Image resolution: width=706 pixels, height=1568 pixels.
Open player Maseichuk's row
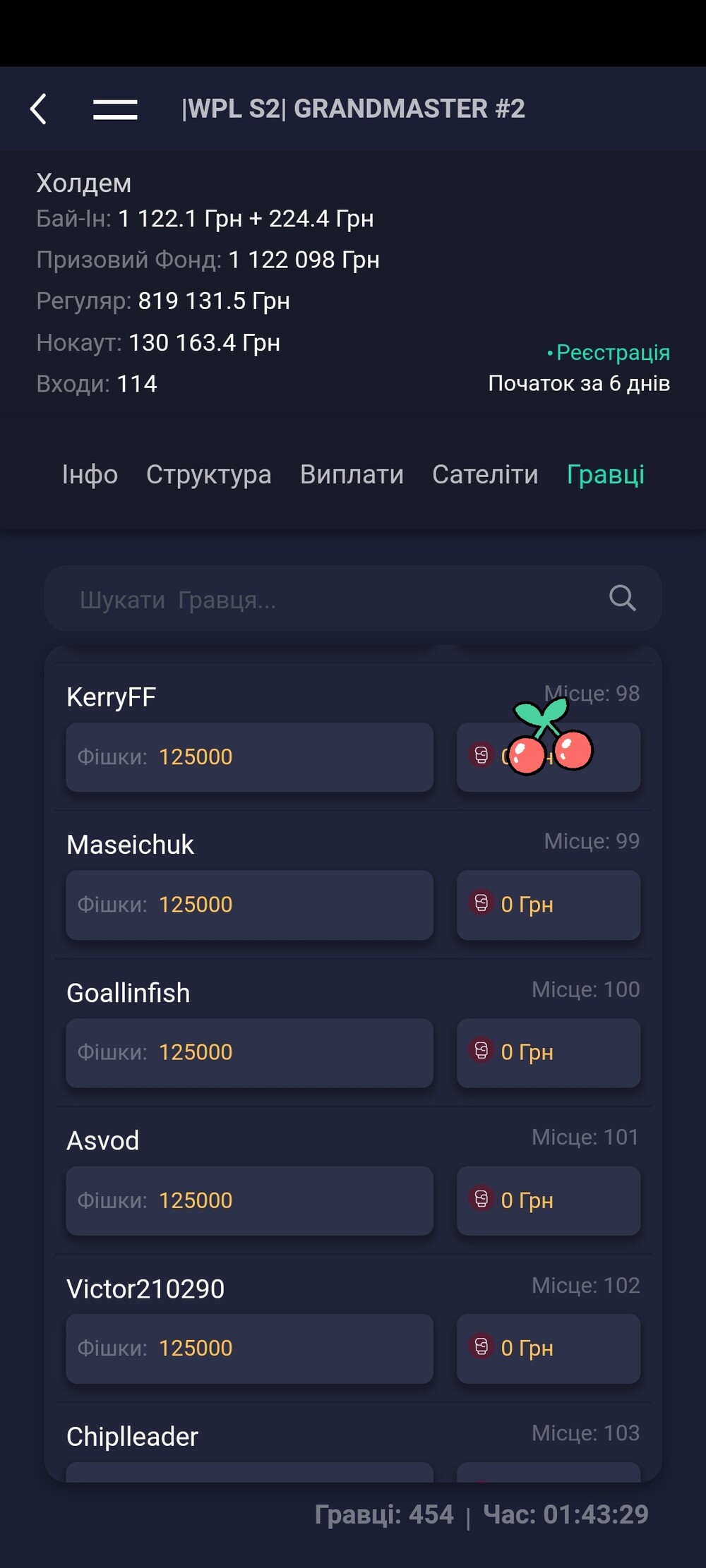(x=353, y=884)
